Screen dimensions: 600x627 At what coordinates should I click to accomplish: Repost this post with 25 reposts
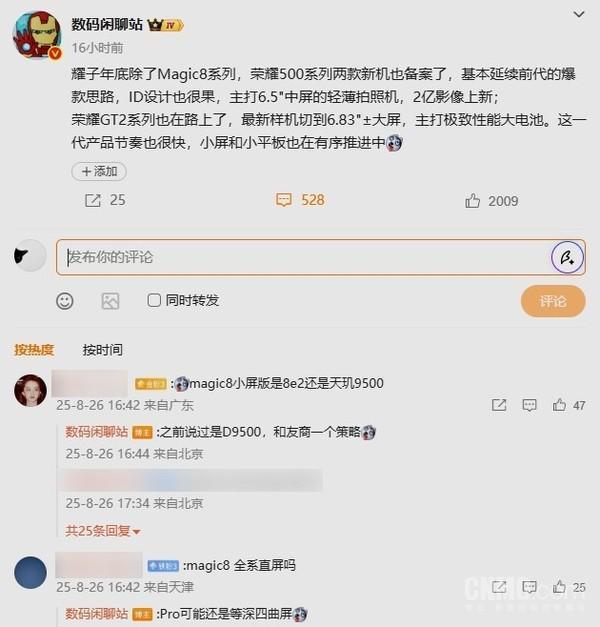pos(105,201)
